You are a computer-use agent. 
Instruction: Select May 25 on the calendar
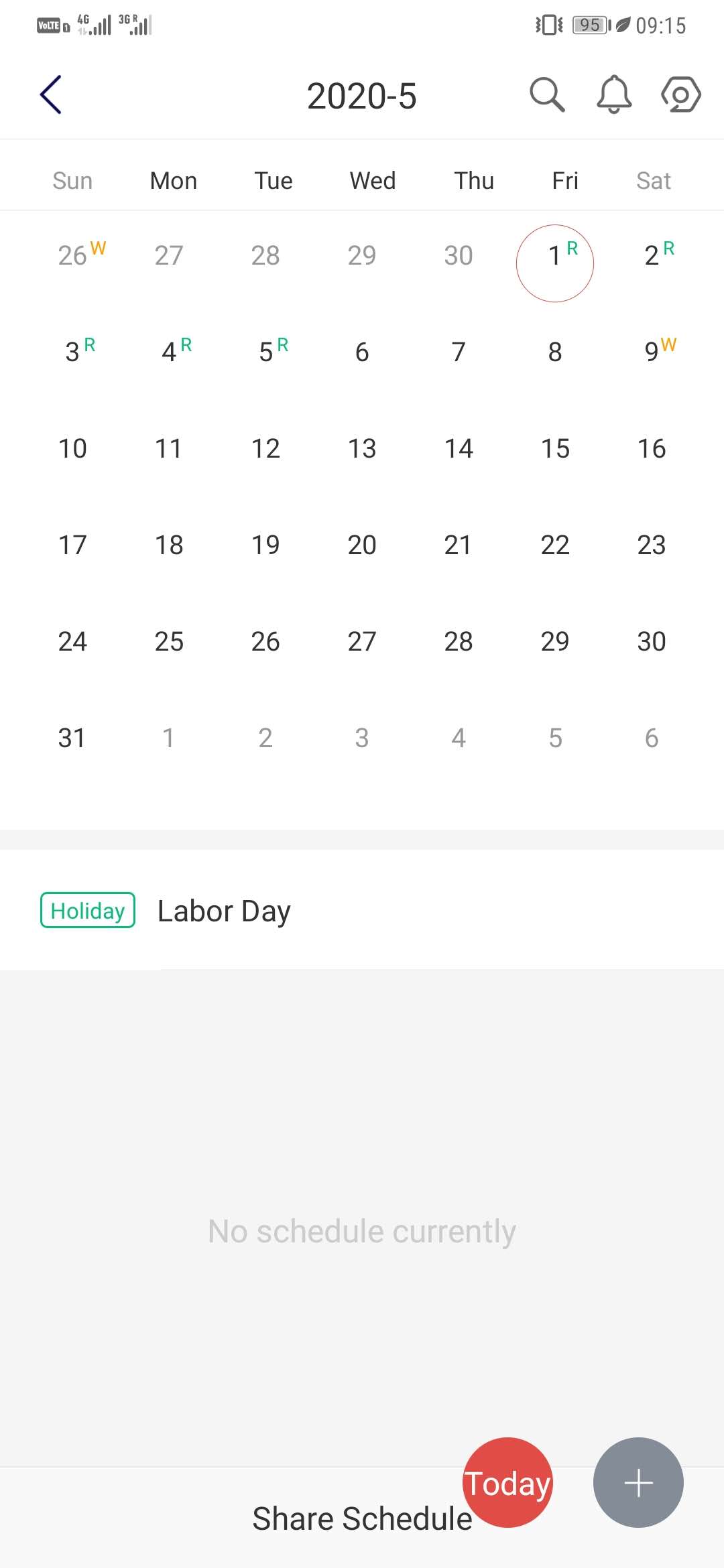(169, 641)
